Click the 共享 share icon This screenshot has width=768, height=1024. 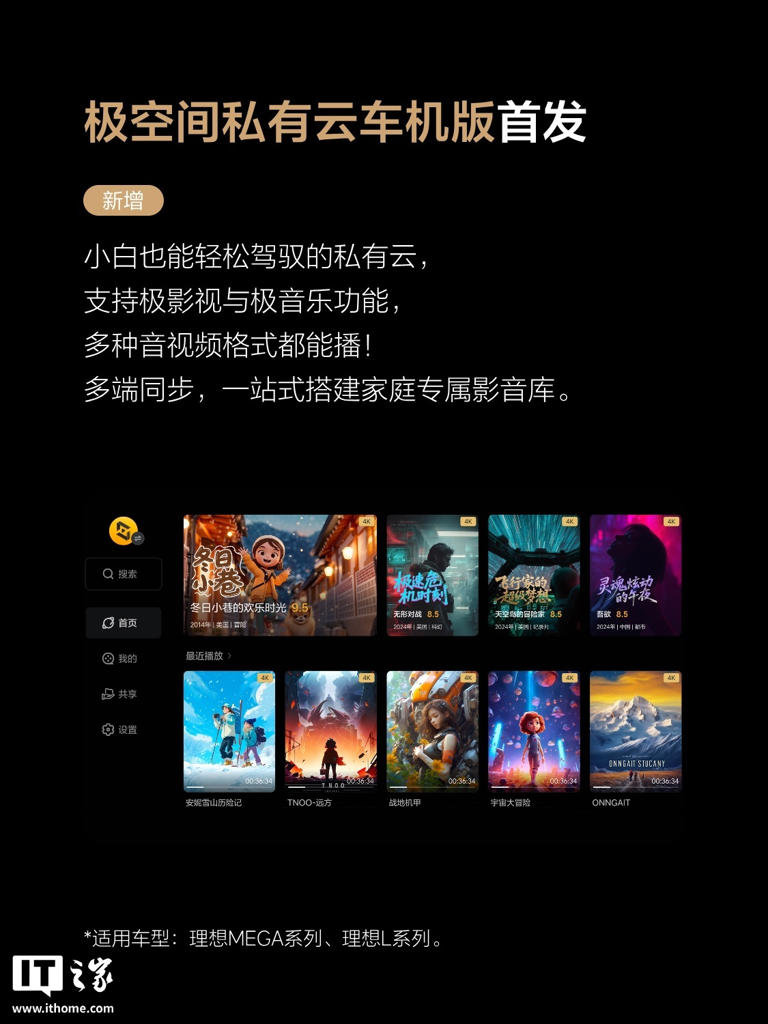[x=108, y=694]
